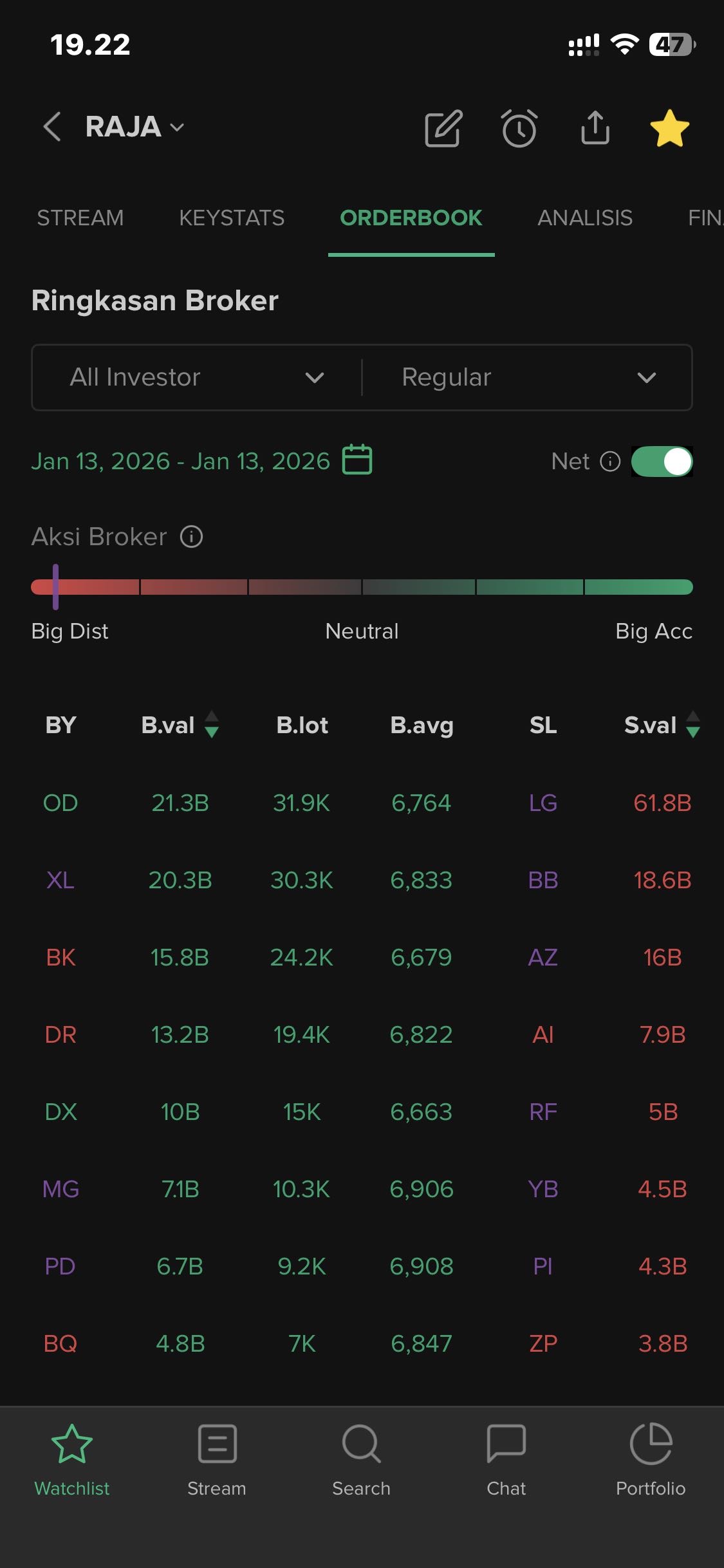
Task: Go back from the RAJA page
Action: (52, 127)
